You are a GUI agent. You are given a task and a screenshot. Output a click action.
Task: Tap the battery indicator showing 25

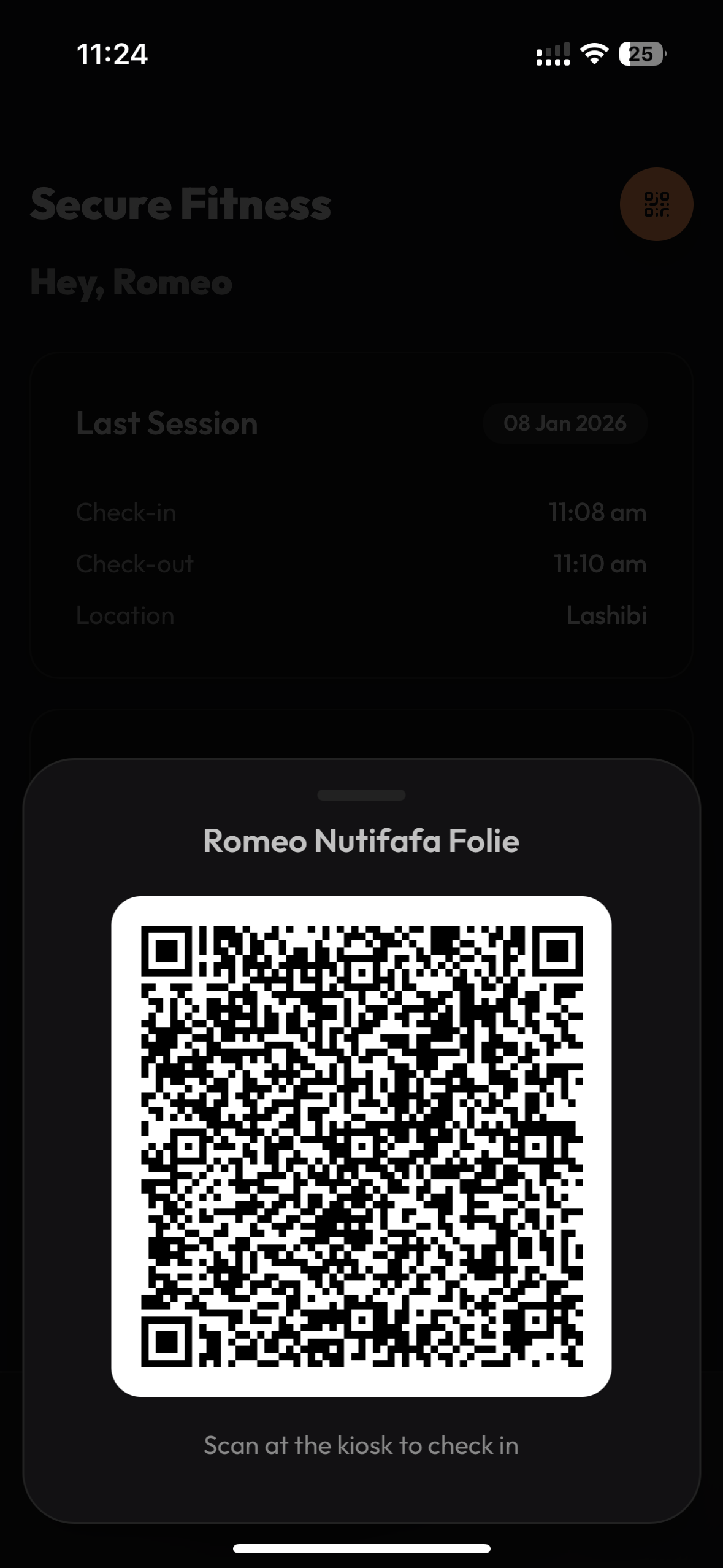point(641,55)
